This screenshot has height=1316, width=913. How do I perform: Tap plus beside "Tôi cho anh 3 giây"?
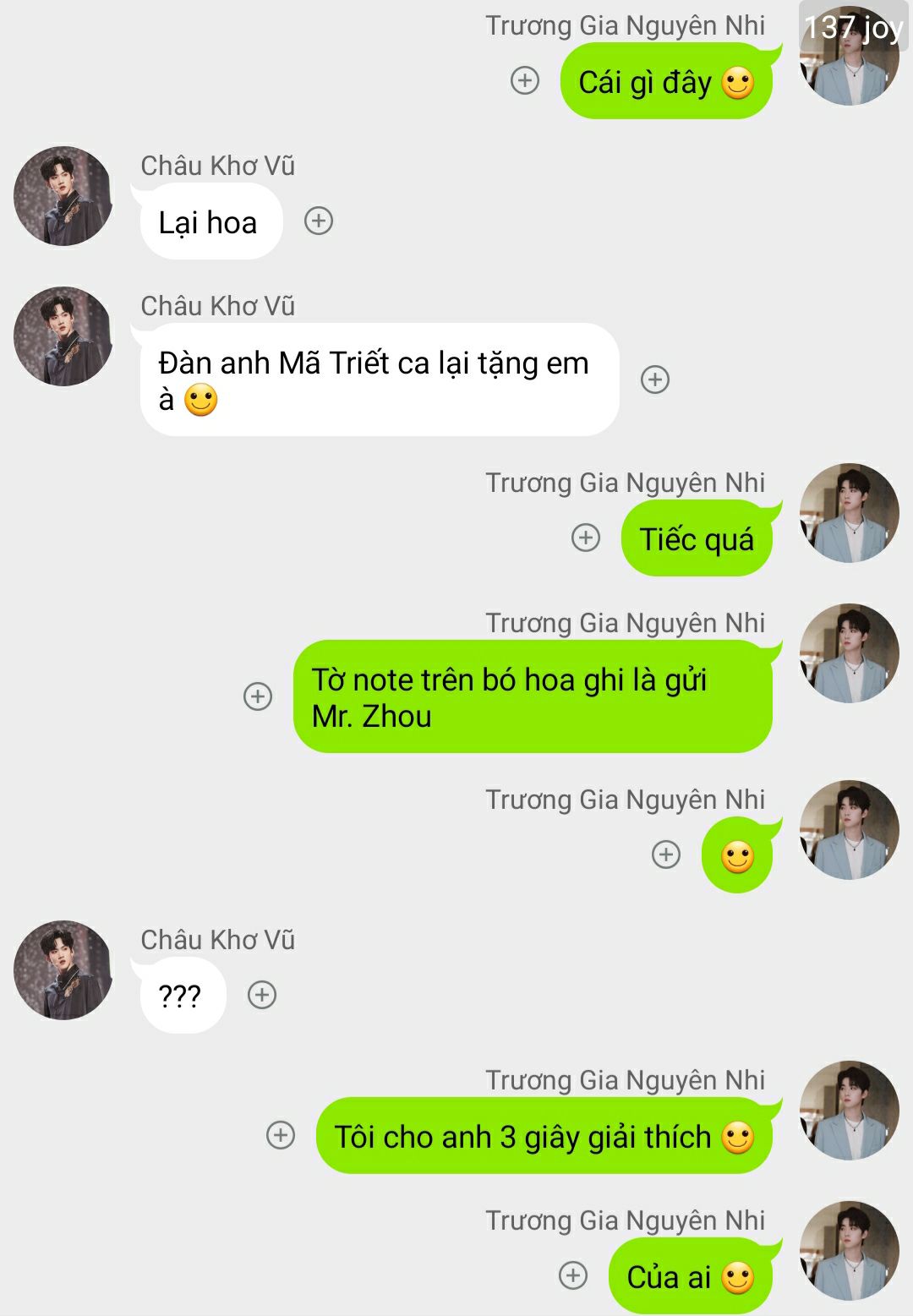(281, 1135)
